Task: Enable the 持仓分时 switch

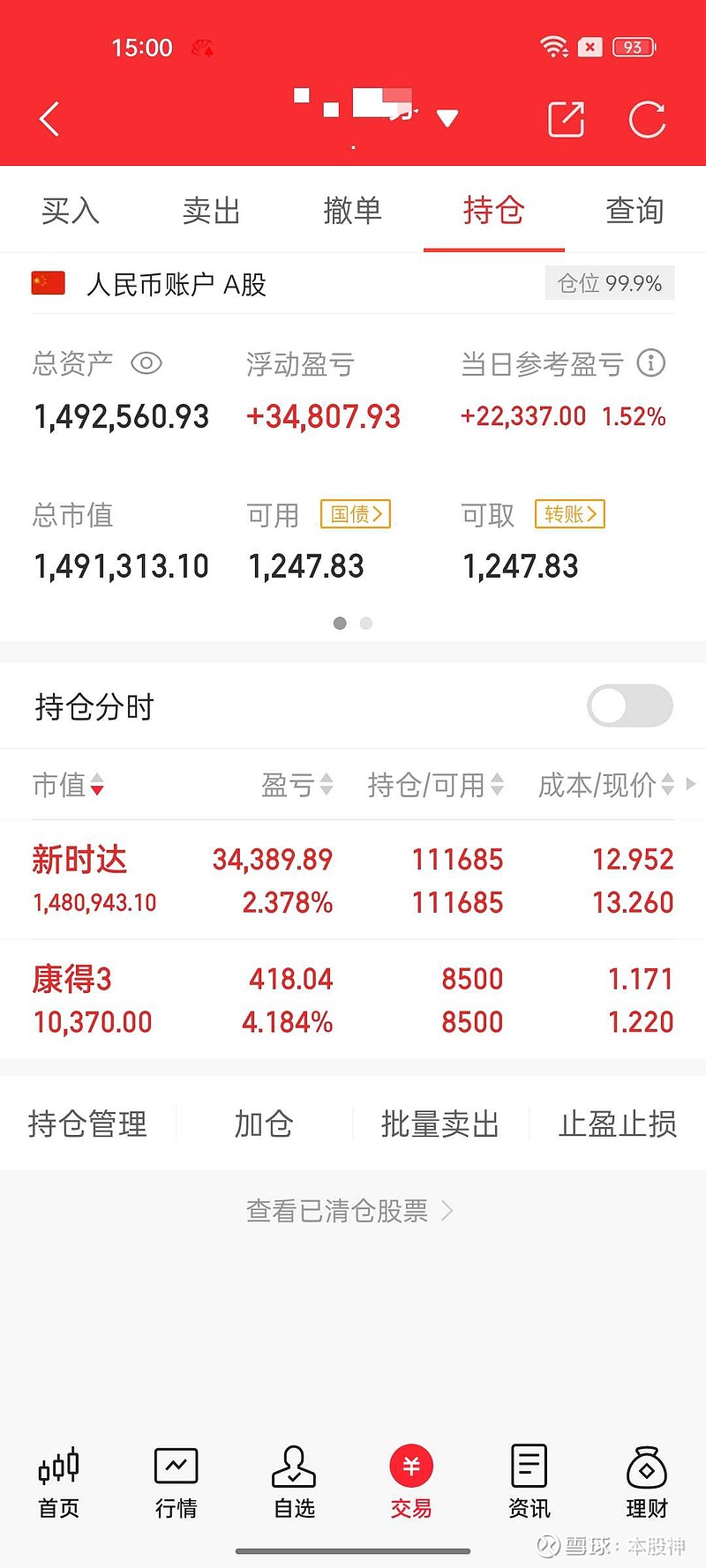Action: pyautogui.click(x=630, y=706)
